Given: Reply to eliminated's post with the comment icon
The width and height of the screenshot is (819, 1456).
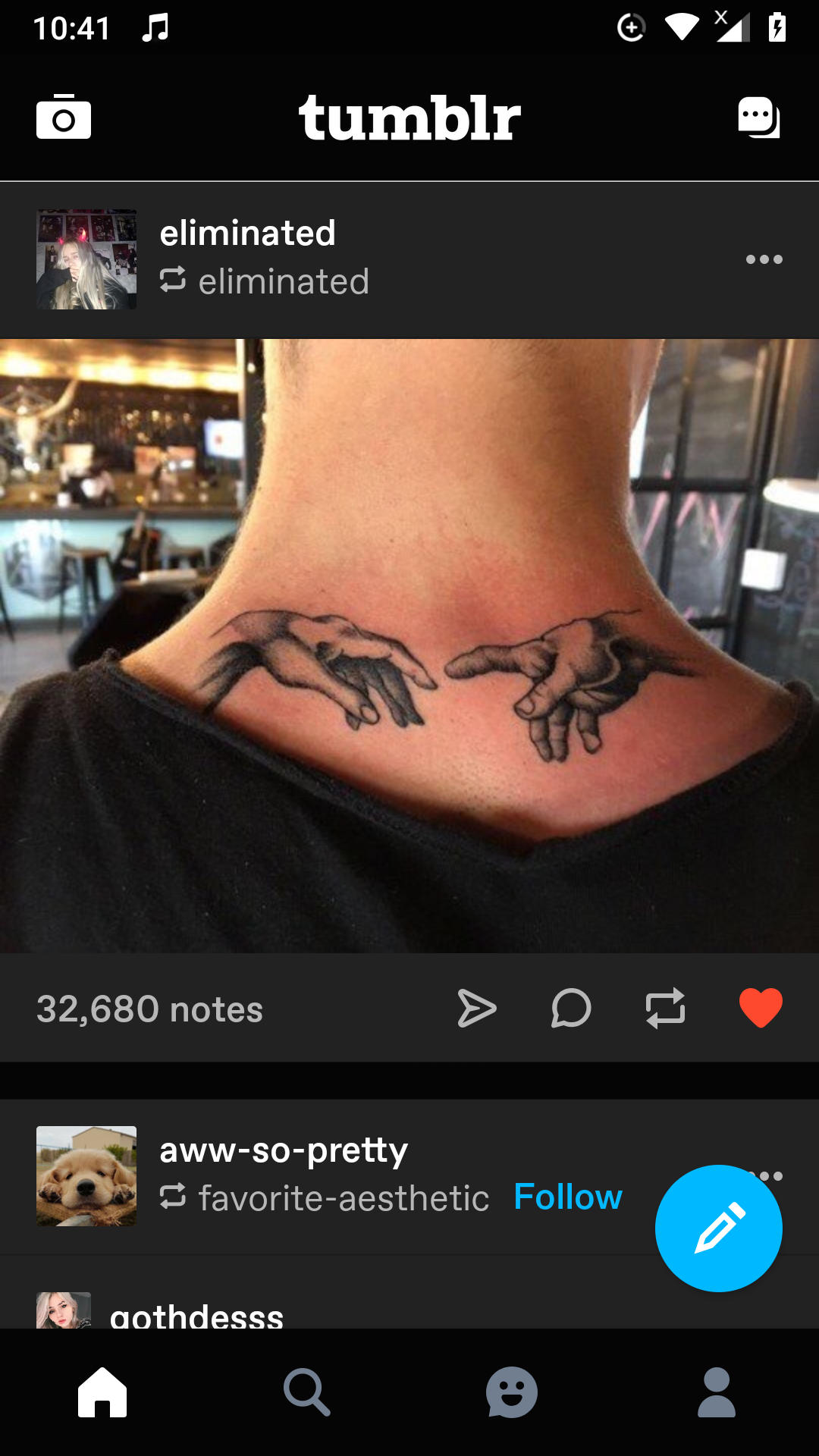Looking at the screenshot, I should (571, 1009).
